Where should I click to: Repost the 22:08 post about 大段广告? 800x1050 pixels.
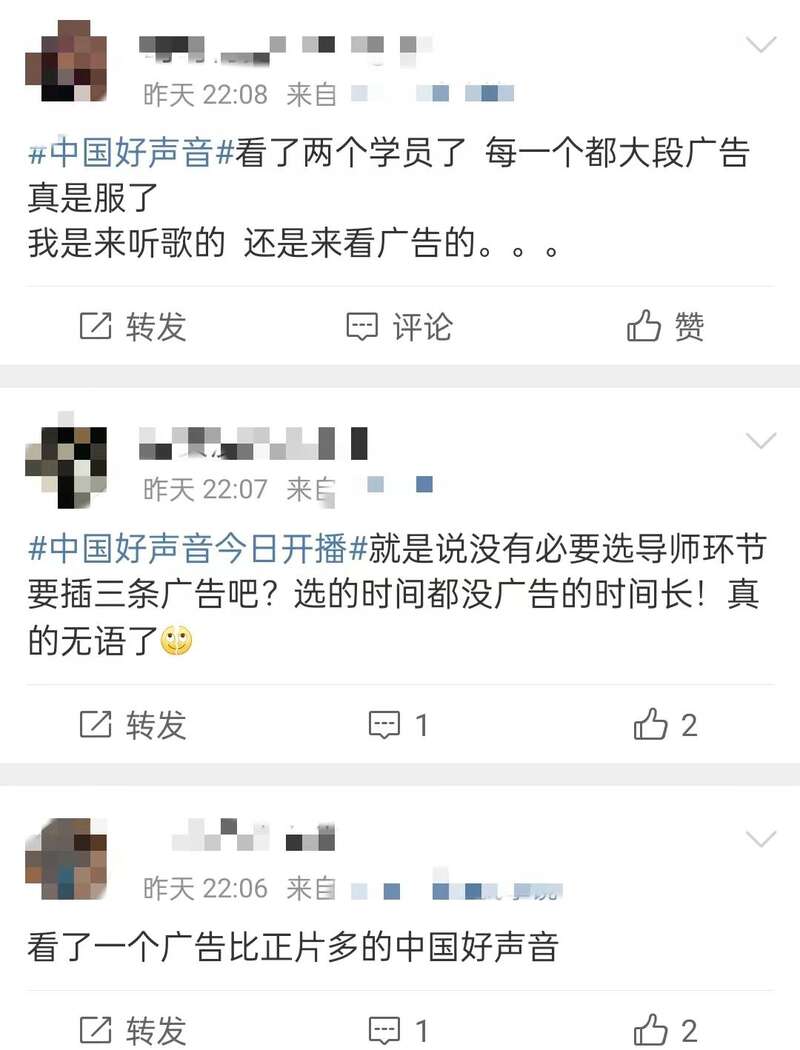(x=133, y=327)
